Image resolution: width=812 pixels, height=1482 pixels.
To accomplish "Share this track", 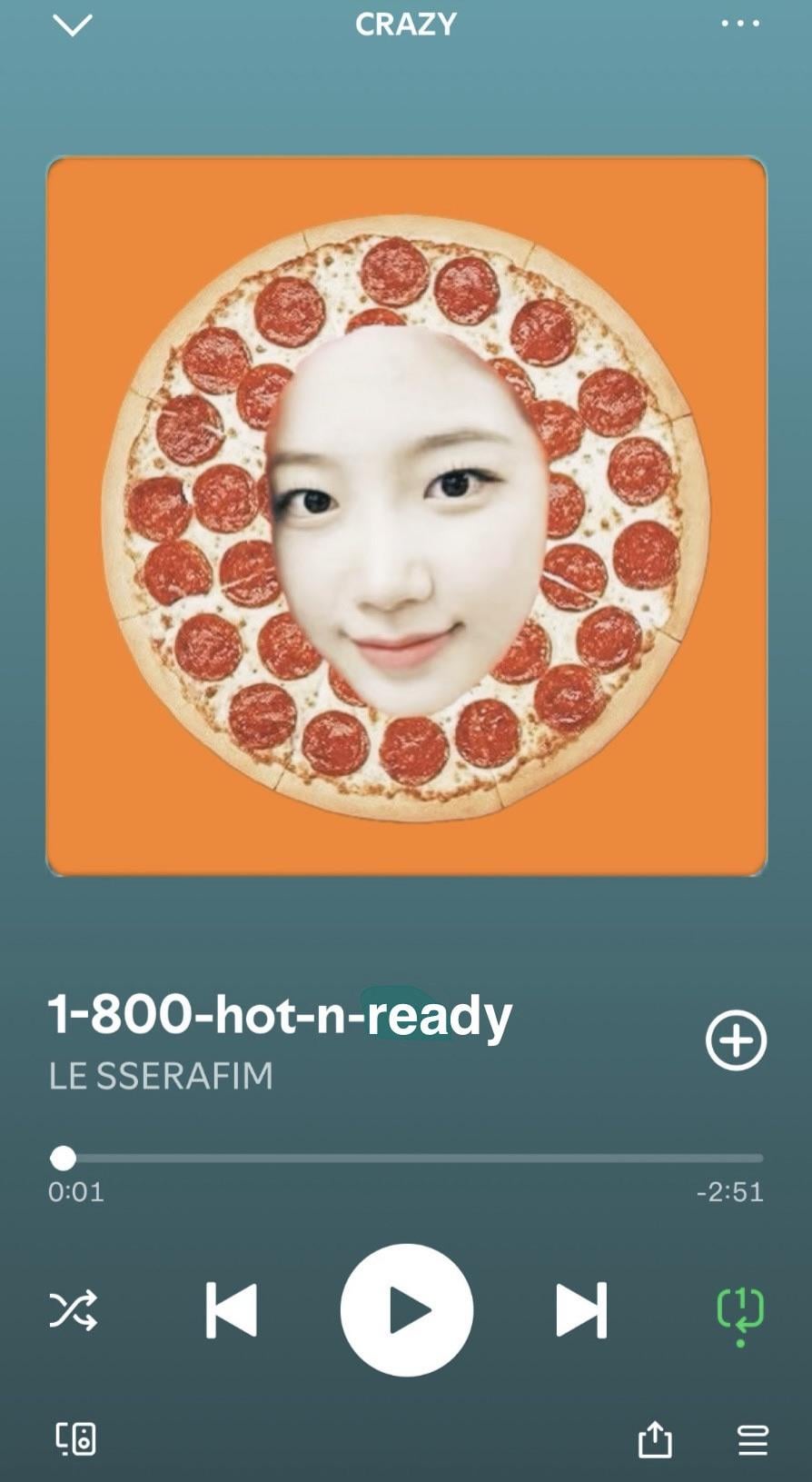I will point(655,1439).
